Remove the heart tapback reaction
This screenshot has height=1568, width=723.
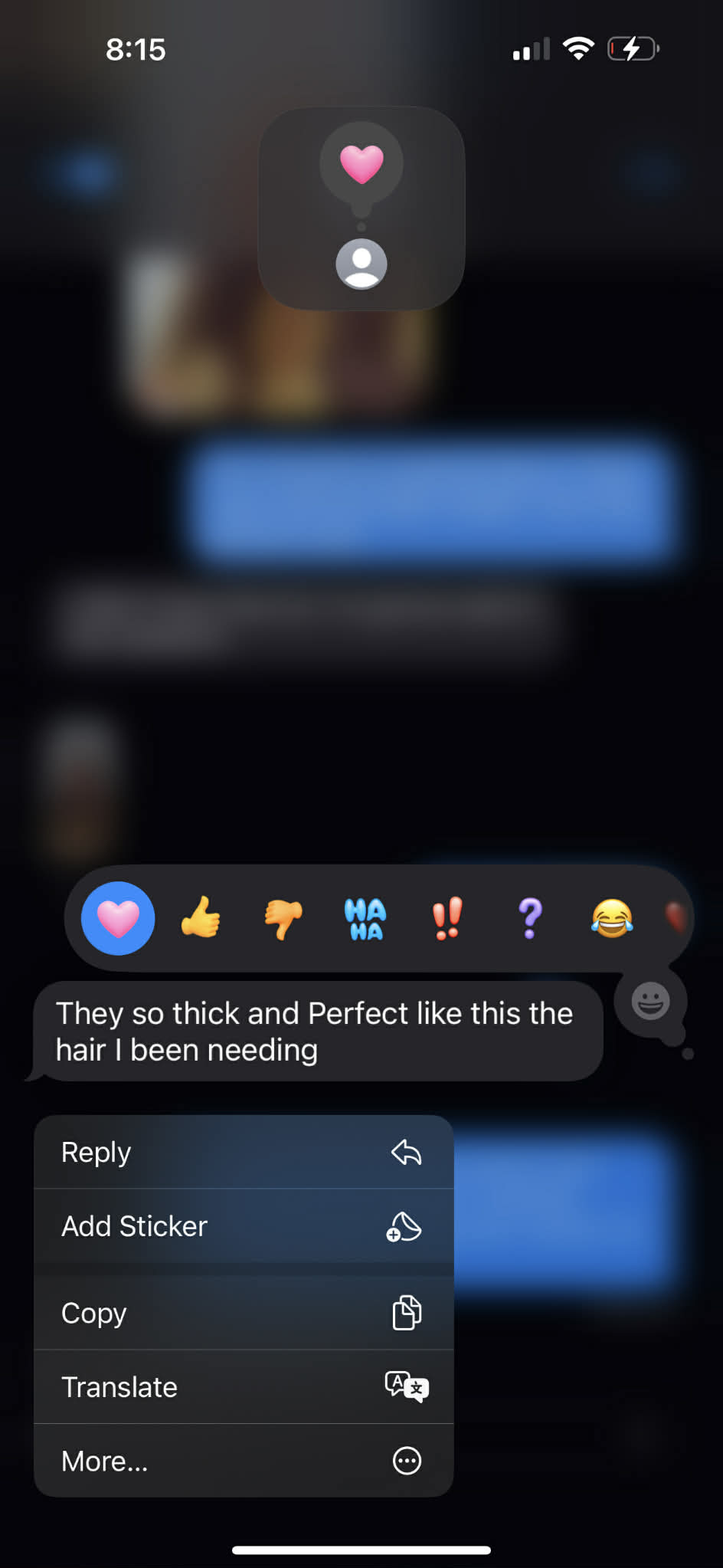[118, 918]
